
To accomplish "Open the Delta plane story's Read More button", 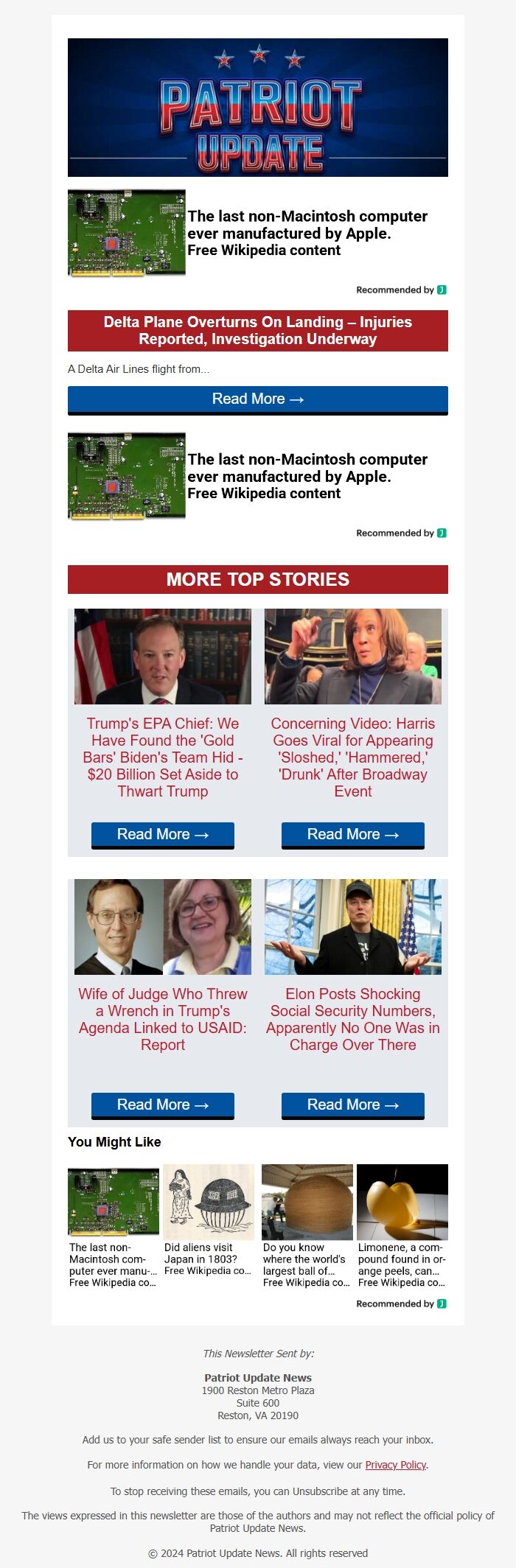I will point(257,399).
